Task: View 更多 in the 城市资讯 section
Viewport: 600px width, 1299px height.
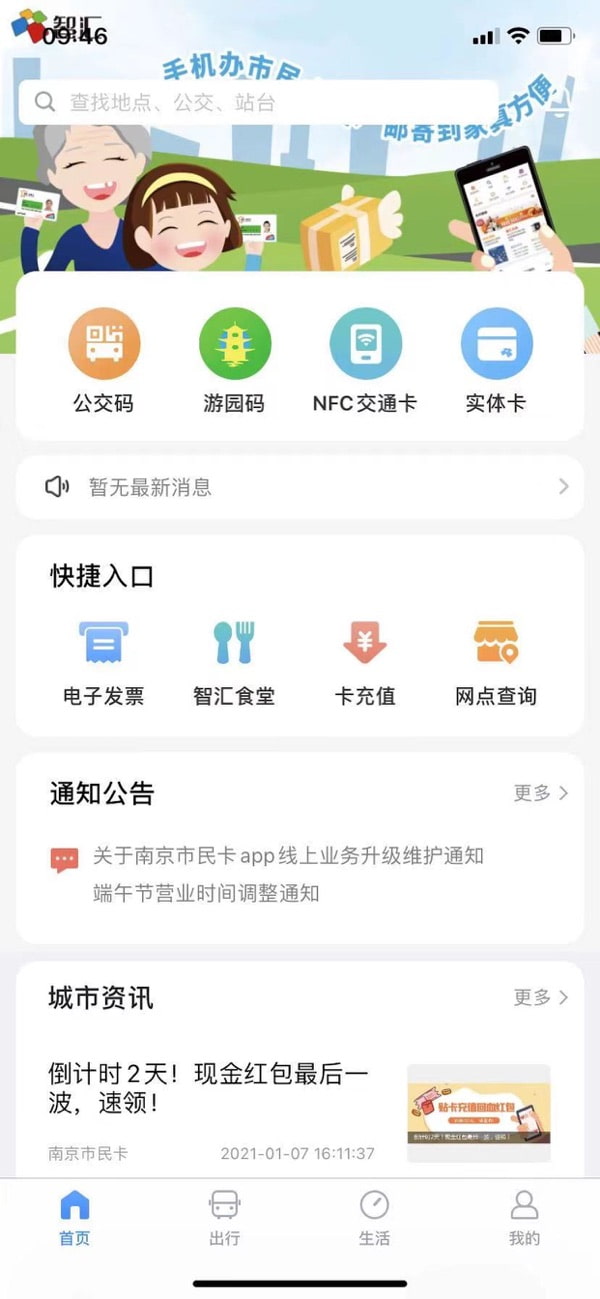Action: click(x=541, y=997)
